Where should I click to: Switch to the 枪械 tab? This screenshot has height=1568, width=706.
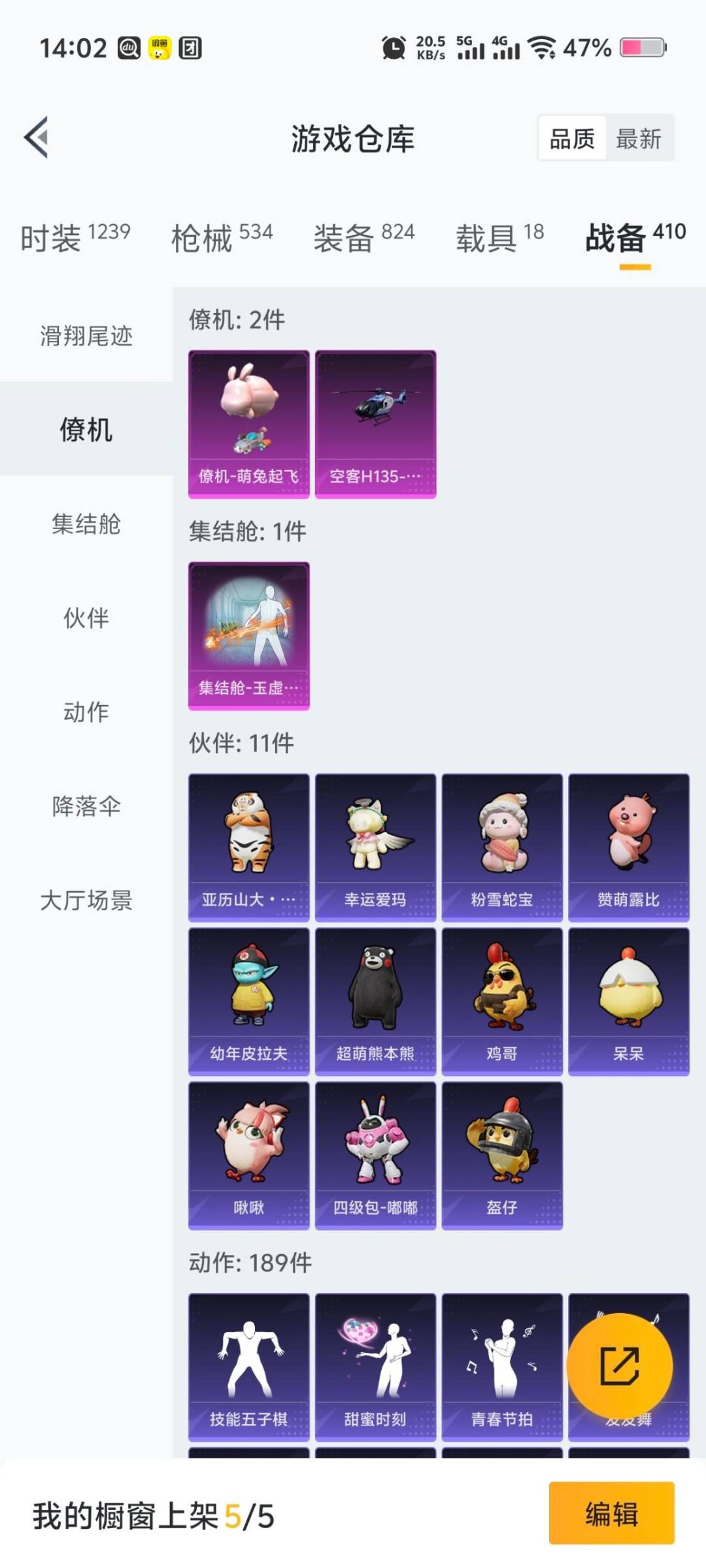tap(222, 237)
